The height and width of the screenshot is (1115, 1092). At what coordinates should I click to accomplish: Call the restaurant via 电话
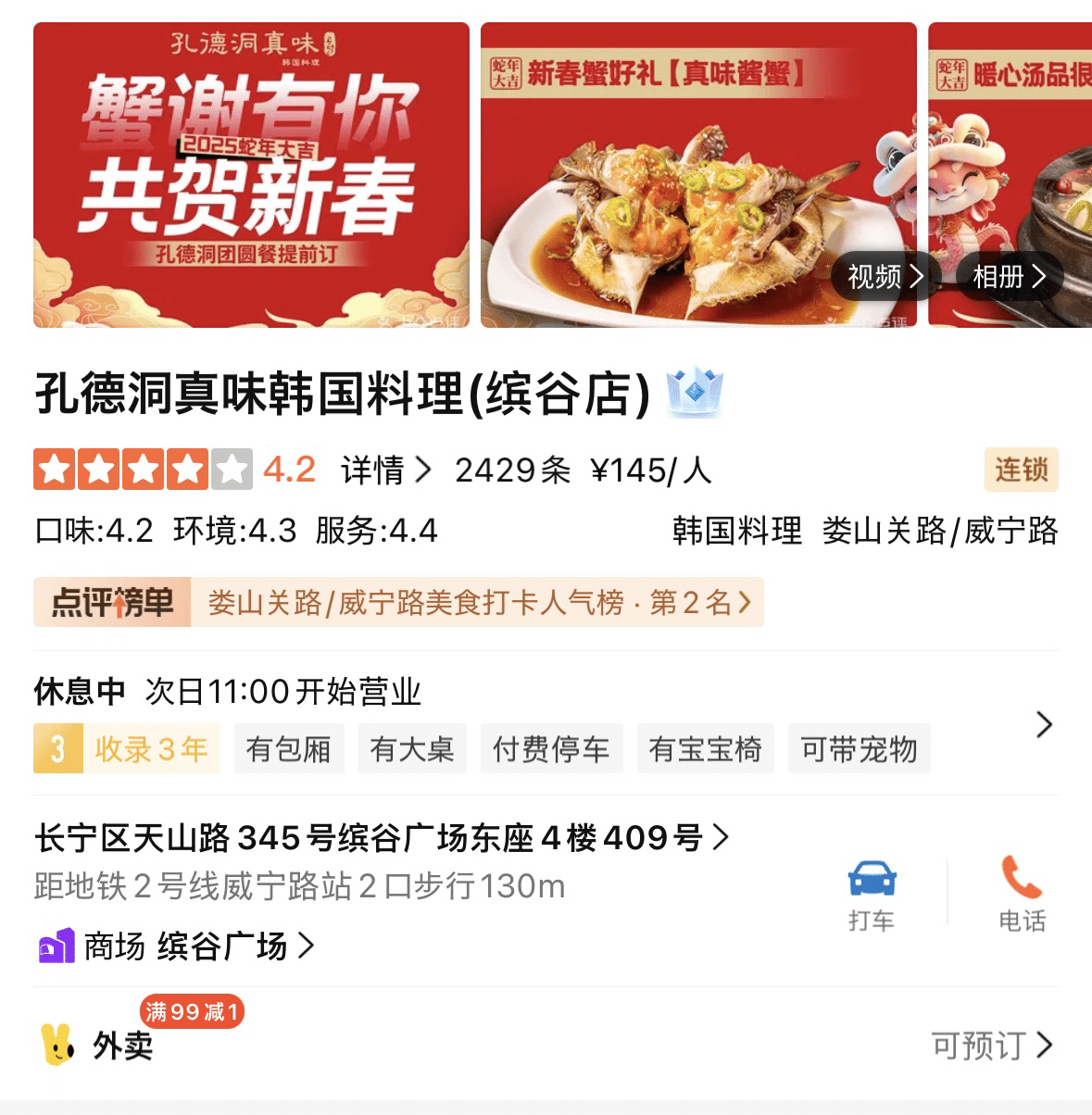point(1022,895)
